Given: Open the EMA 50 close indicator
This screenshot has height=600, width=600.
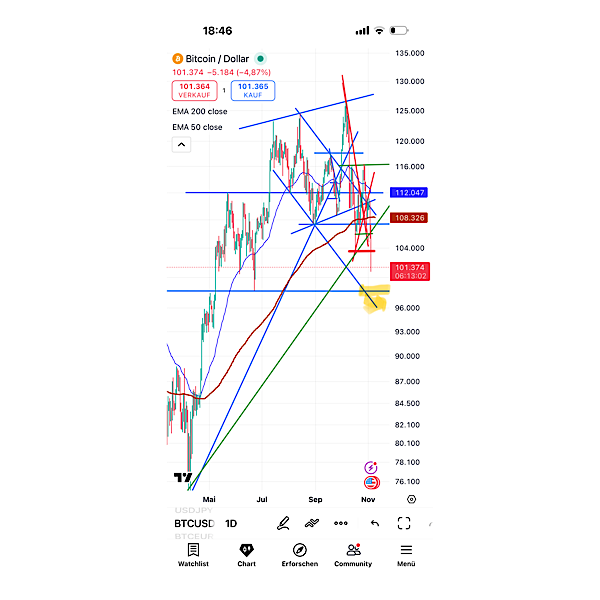Looking at the screenshot, I should [197, 127].
